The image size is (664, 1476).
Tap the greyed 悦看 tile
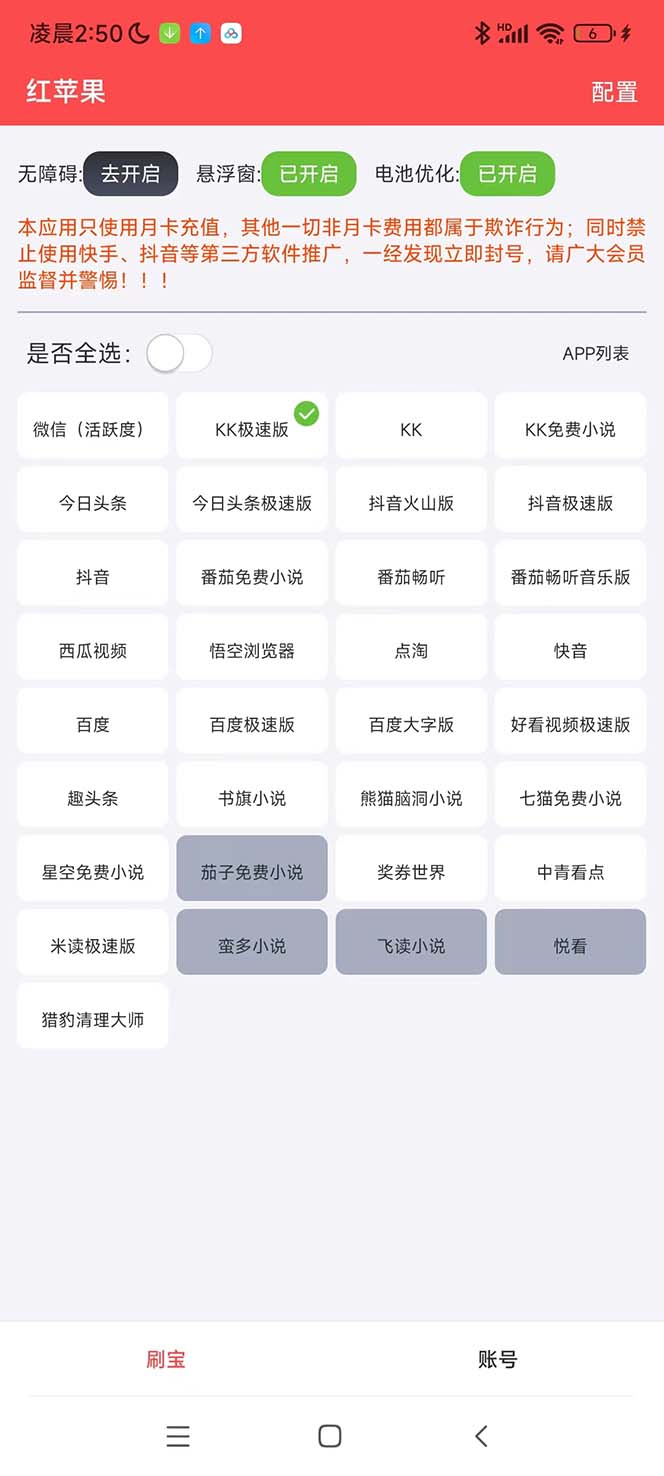point(570,946)
